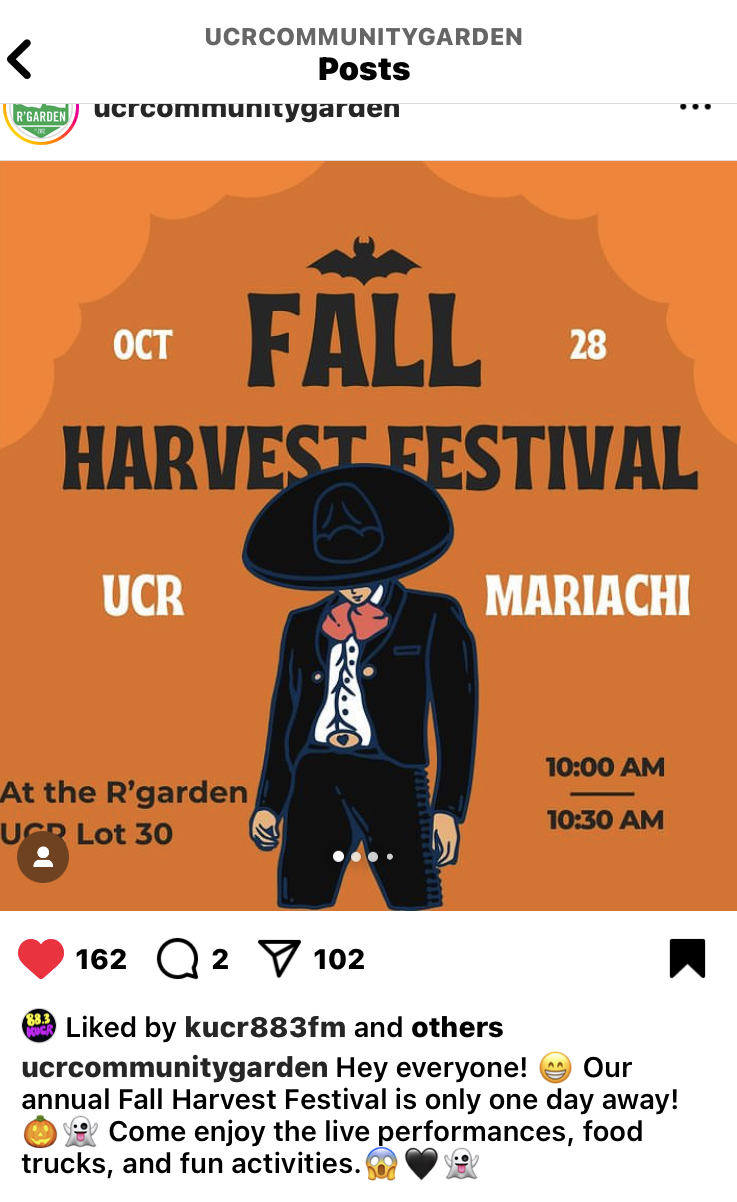View the 162 likes list
737x1202 pixels.
point(101,960)
